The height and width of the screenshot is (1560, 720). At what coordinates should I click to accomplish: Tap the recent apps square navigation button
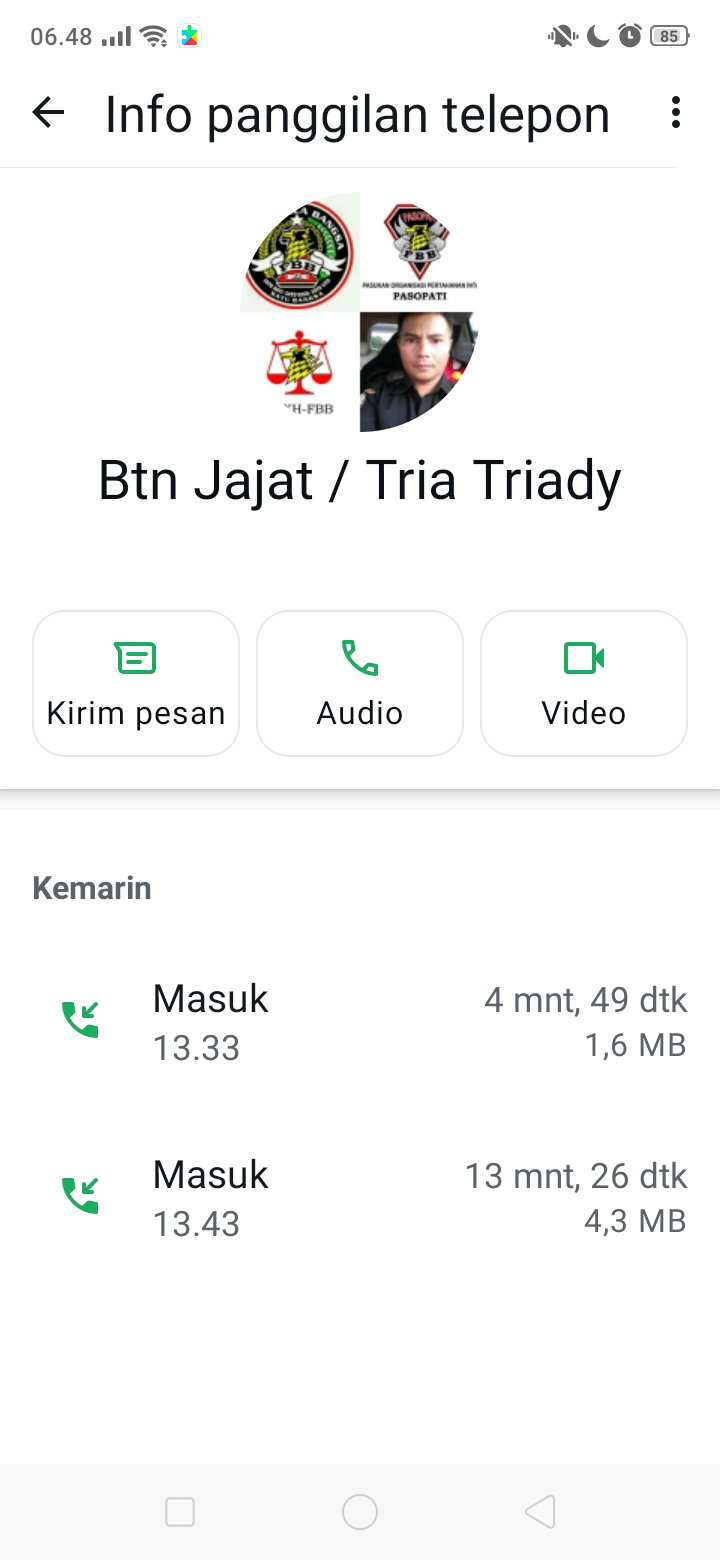pyautogui.click(x=180, y=1512)
